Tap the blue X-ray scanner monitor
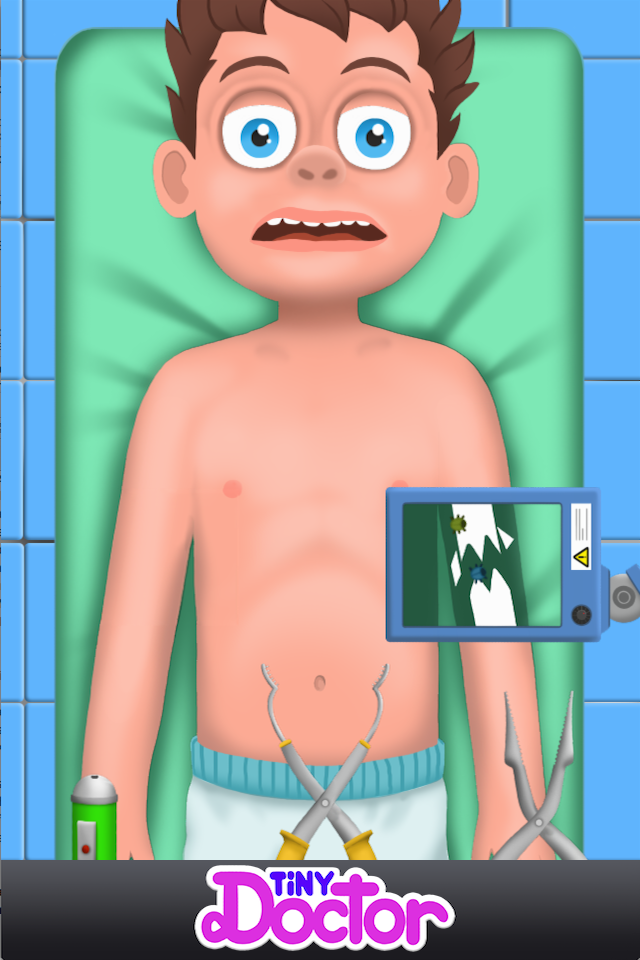The image size is (640, 960). (494, 564)
